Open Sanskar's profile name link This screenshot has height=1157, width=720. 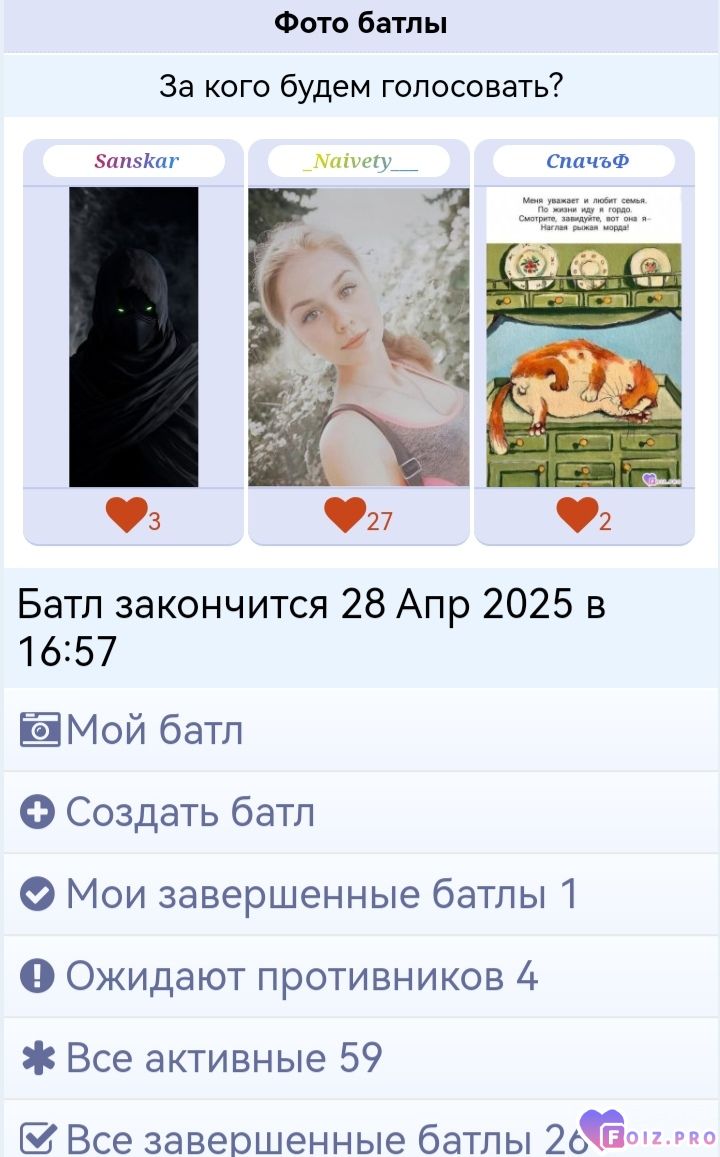(134, 161)
